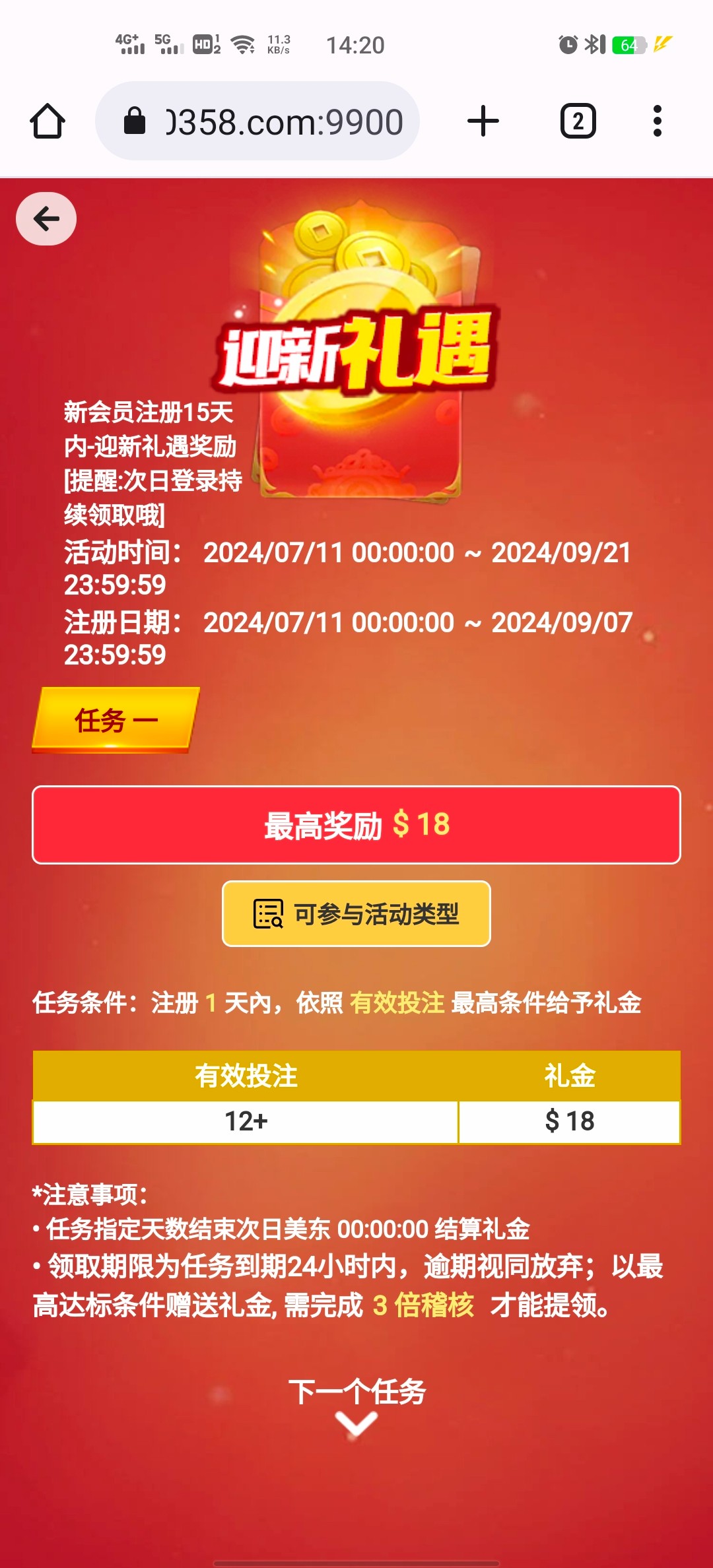
Task: Open the browser home page
Action: pos(48,121)
